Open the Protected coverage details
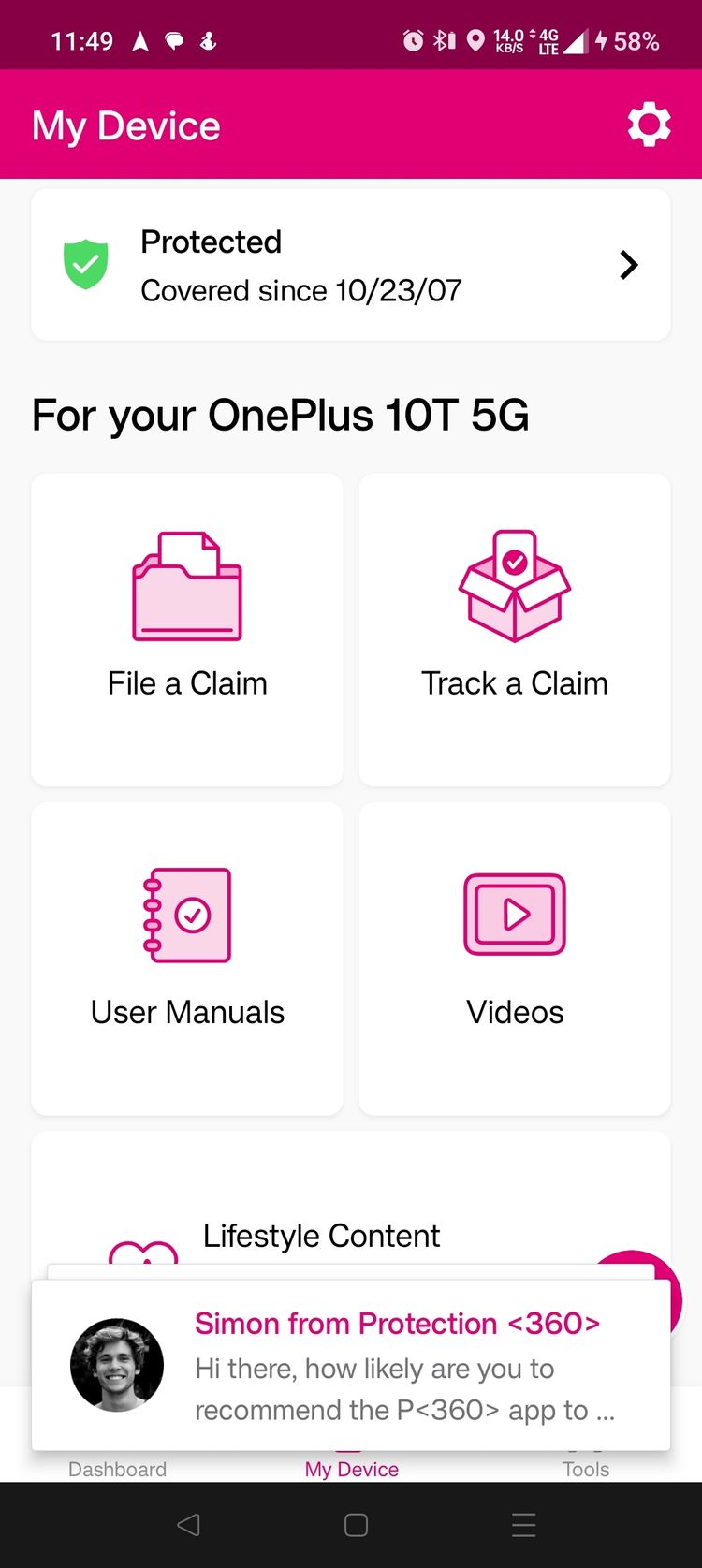702x1568 pixels. [x=351, y=266]
